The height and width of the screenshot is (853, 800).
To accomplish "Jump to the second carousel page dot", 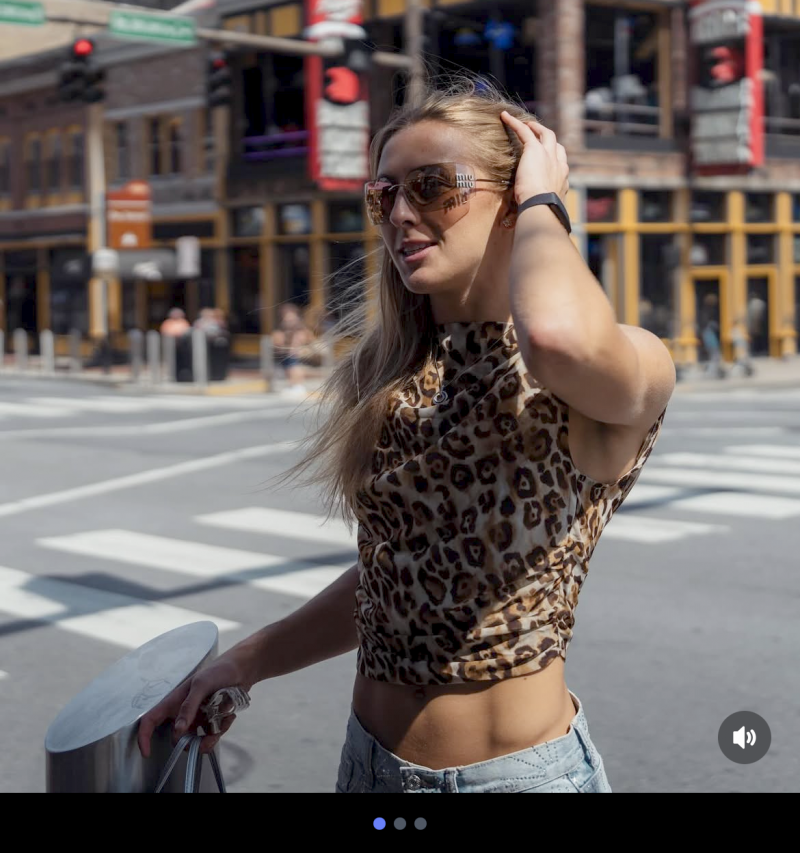I will (400, 824).
